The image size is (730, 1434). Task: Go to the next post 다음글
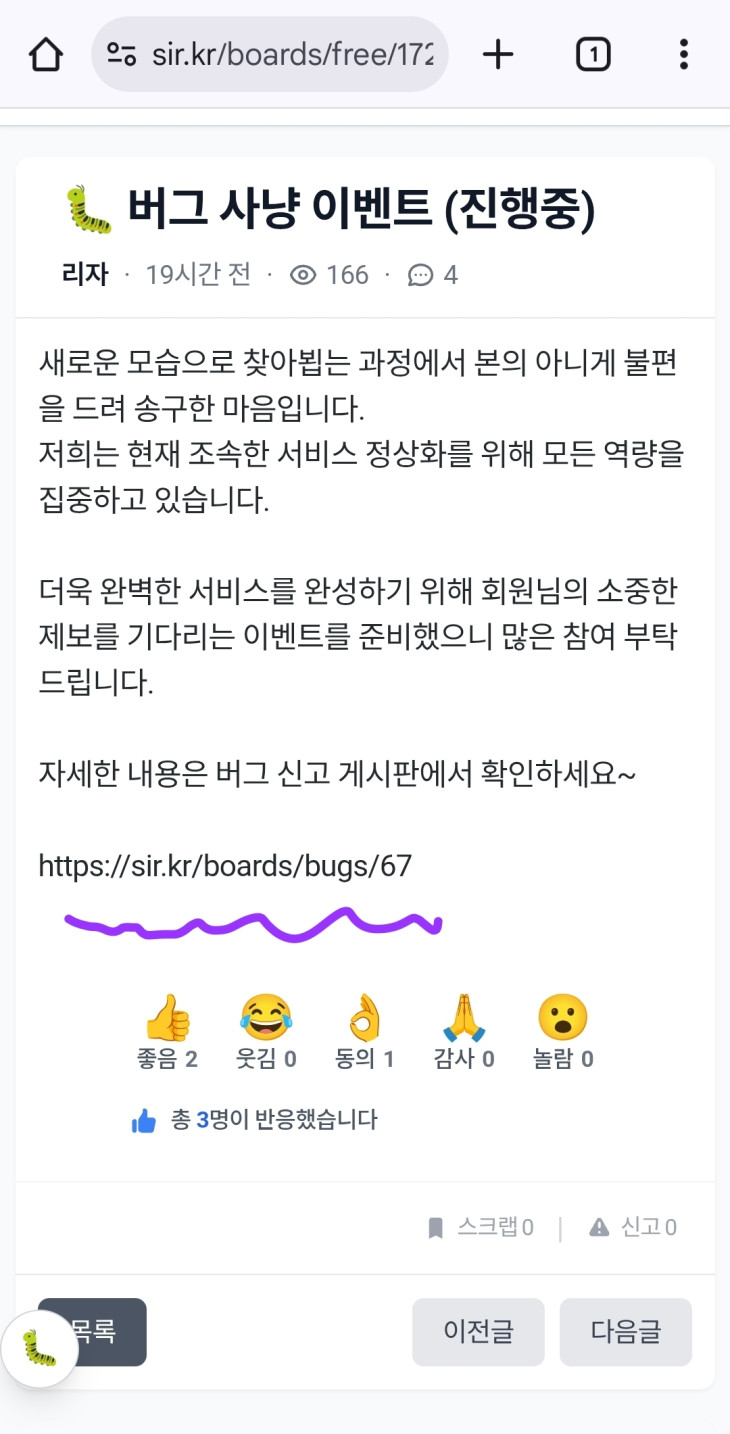click(x=625, y=1332)
